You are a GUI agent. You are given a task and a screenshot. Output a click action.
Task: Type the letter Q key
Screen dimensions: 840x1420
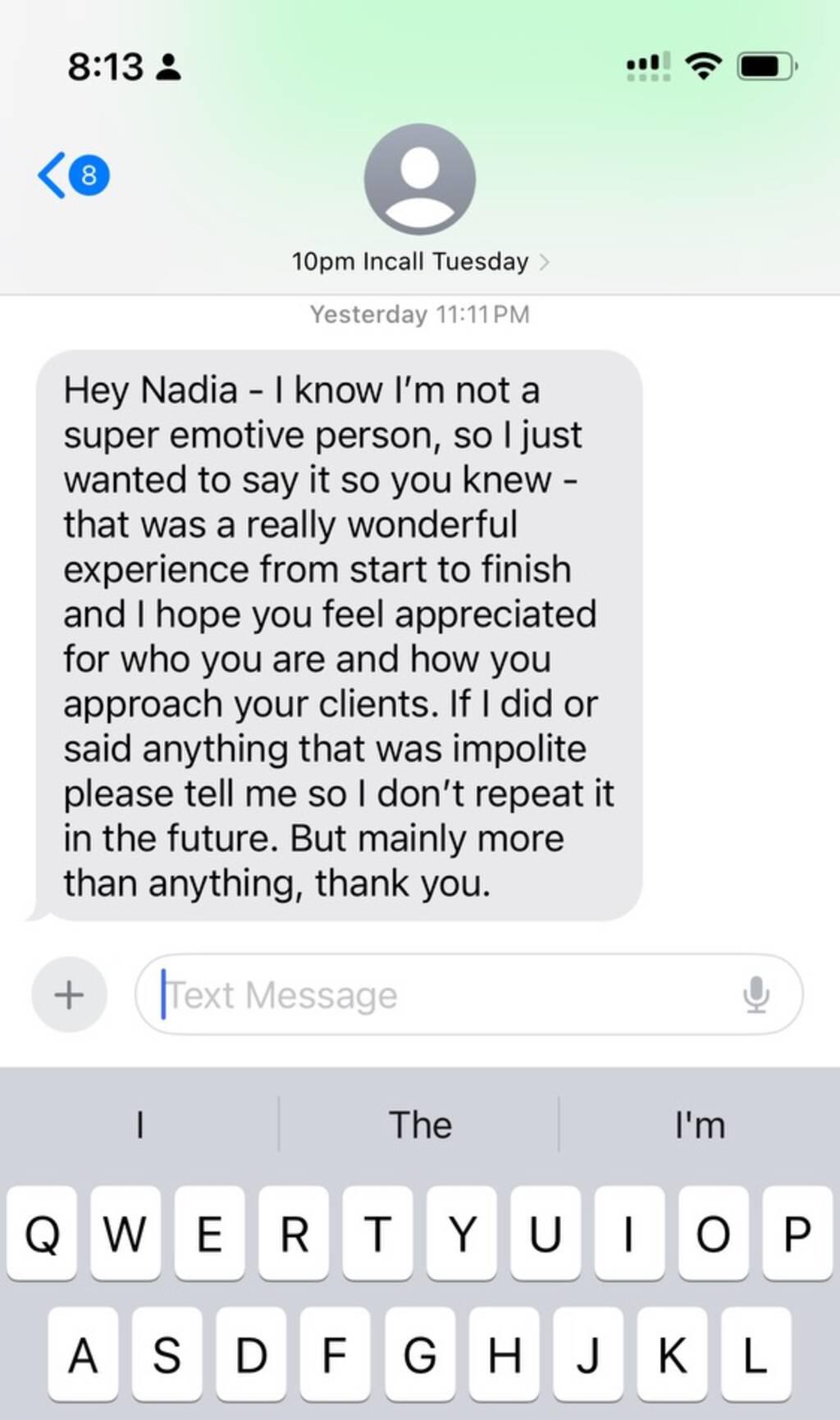pos(42,1233)
